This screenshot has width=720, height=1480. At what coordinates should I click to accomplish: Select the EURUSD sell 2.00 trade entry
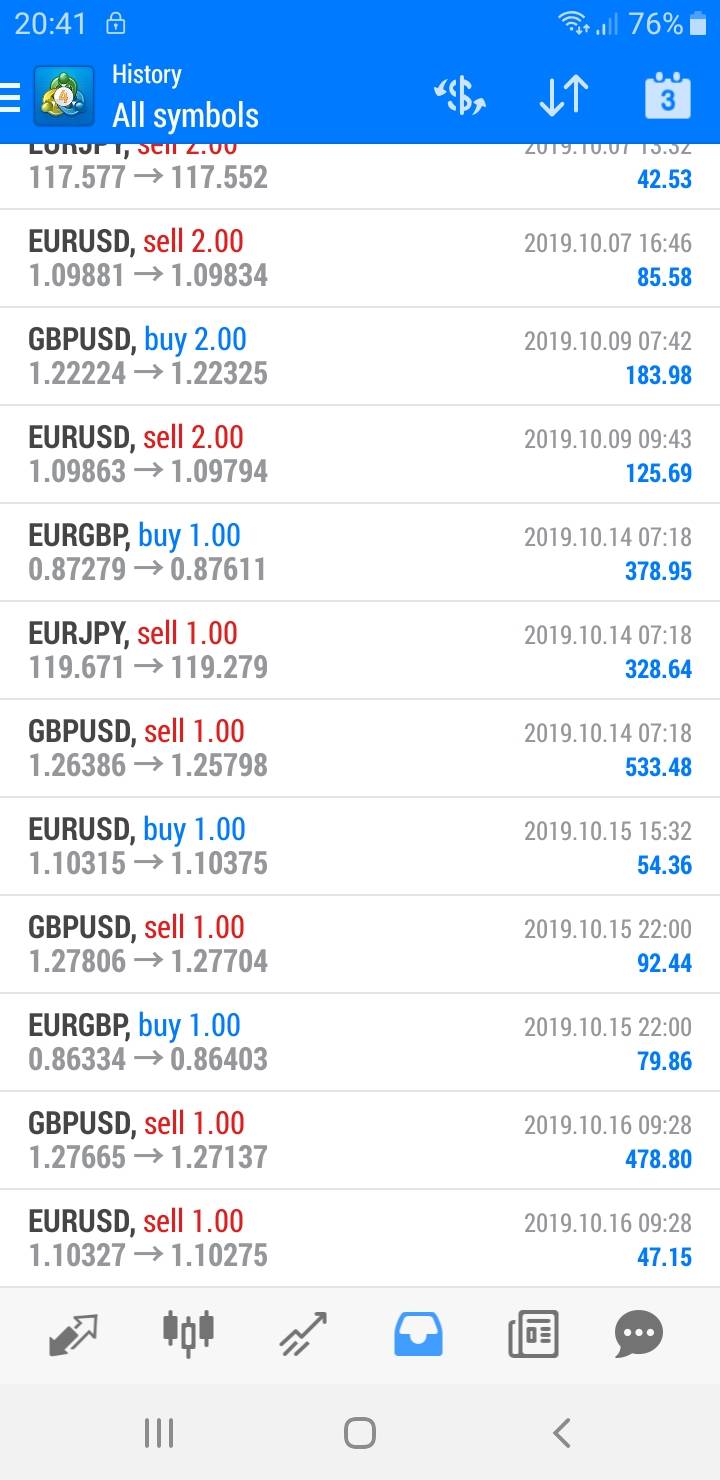360,257
